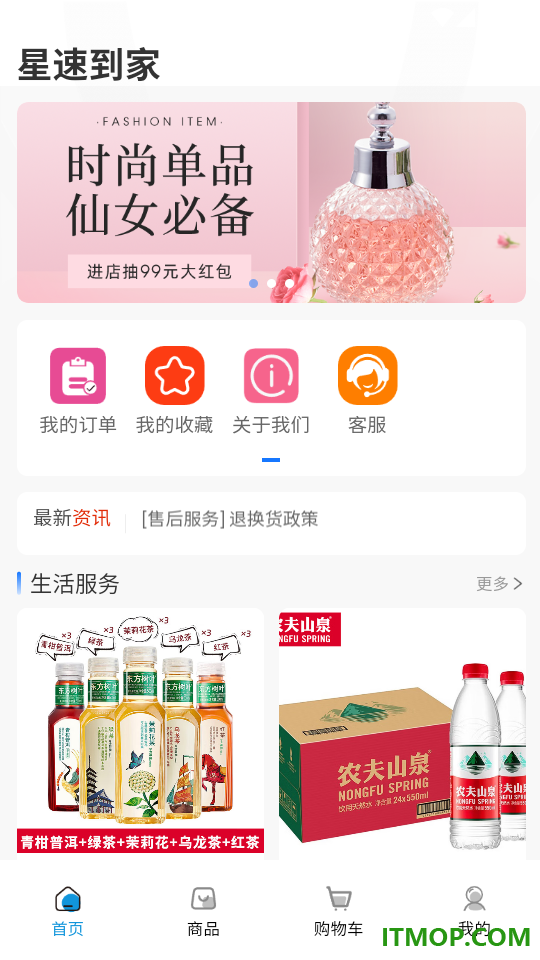Contact 客服 customer service
The image size is (540, 960).
[367, 390]
